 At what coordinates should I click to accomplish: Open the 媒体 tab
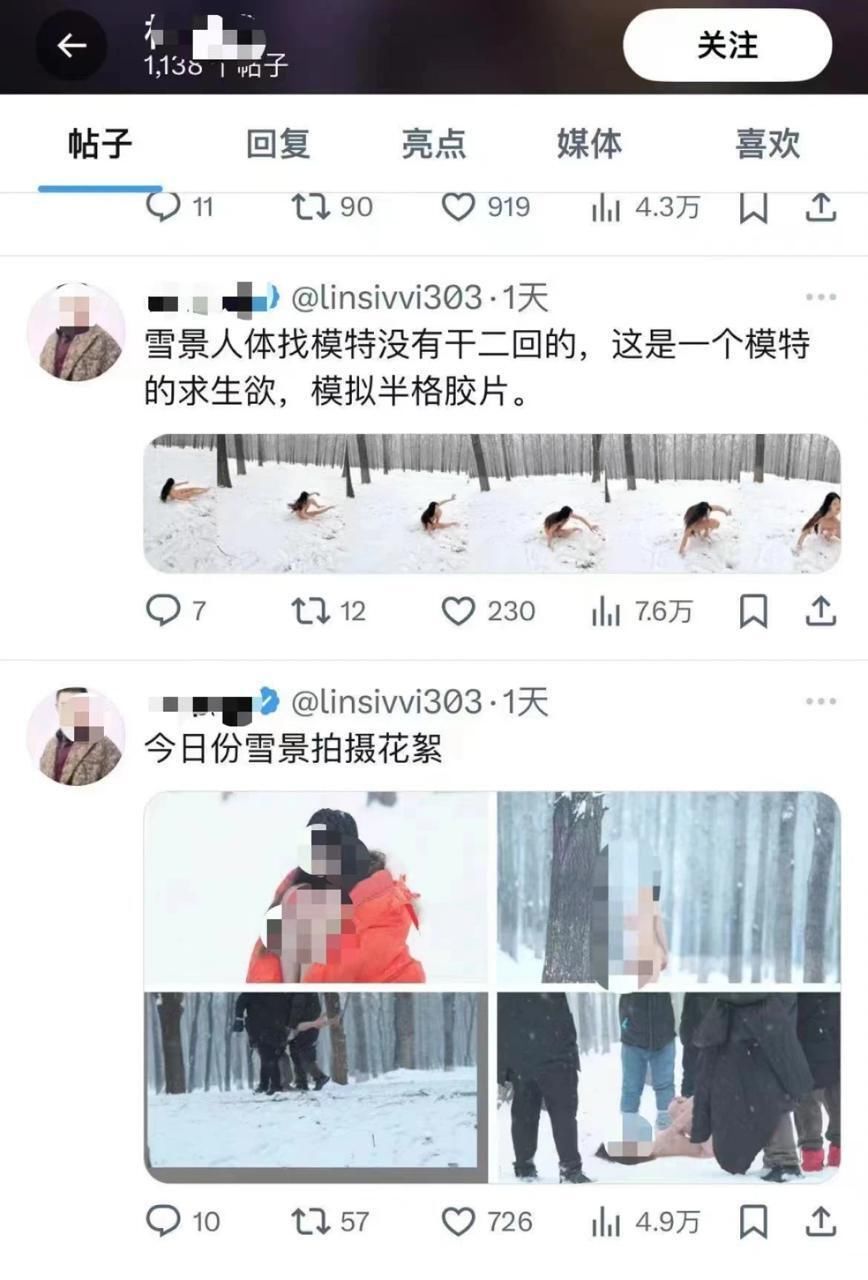(x=589, y=144)
